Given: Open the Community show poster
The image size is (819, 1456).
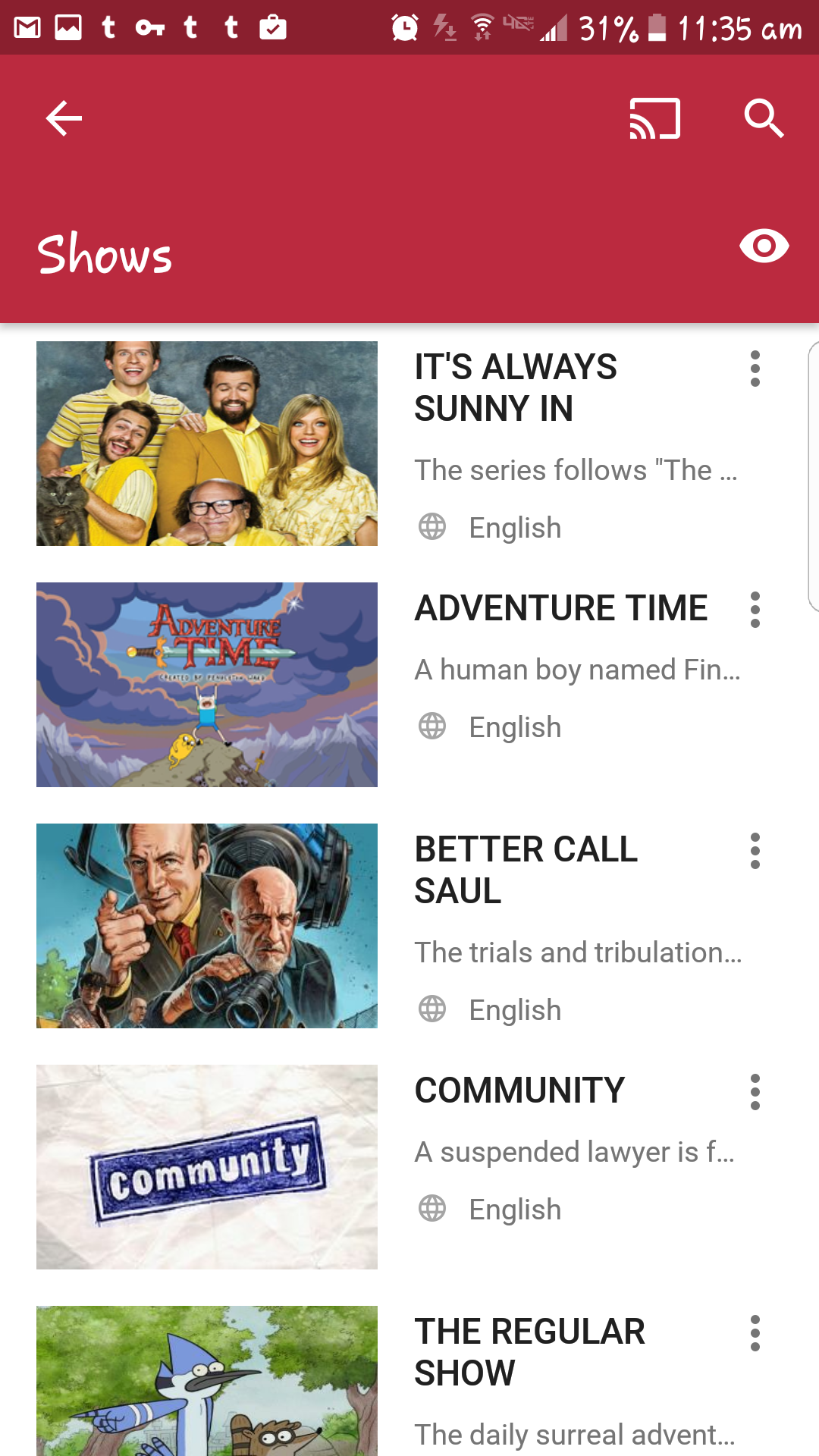Looking at the screenshot, I should pyautogui.click(x=207, y=1167).
